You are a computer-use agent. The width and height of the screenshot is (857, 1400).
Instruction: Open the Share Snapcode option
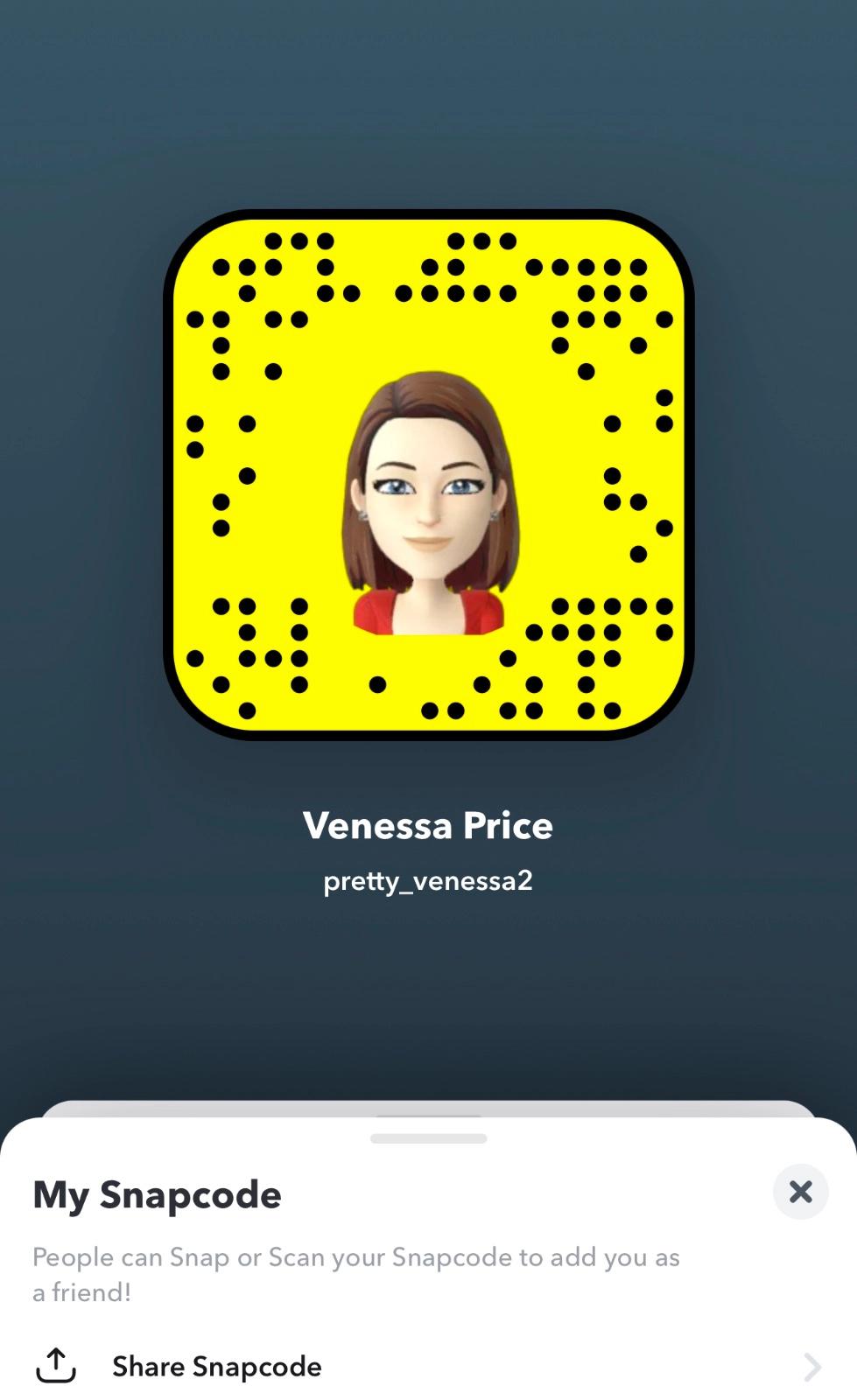click(216, 1366)
